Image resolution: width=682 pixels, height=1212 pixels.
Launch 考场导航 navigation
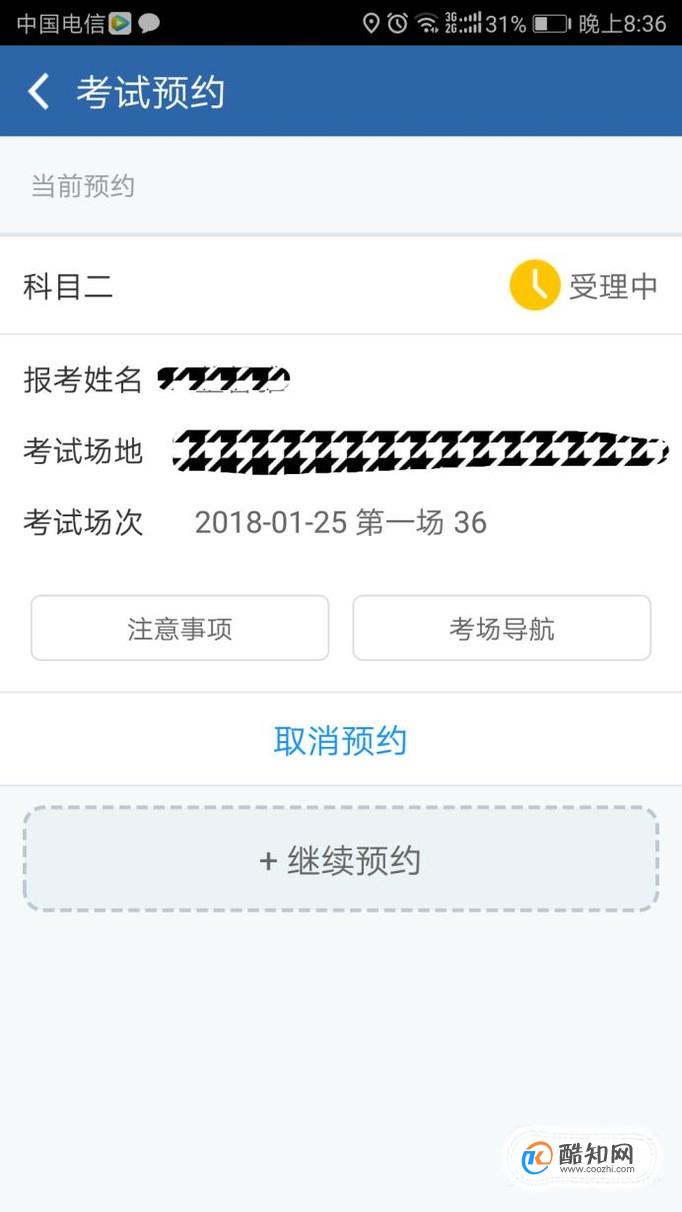(501, 629)
